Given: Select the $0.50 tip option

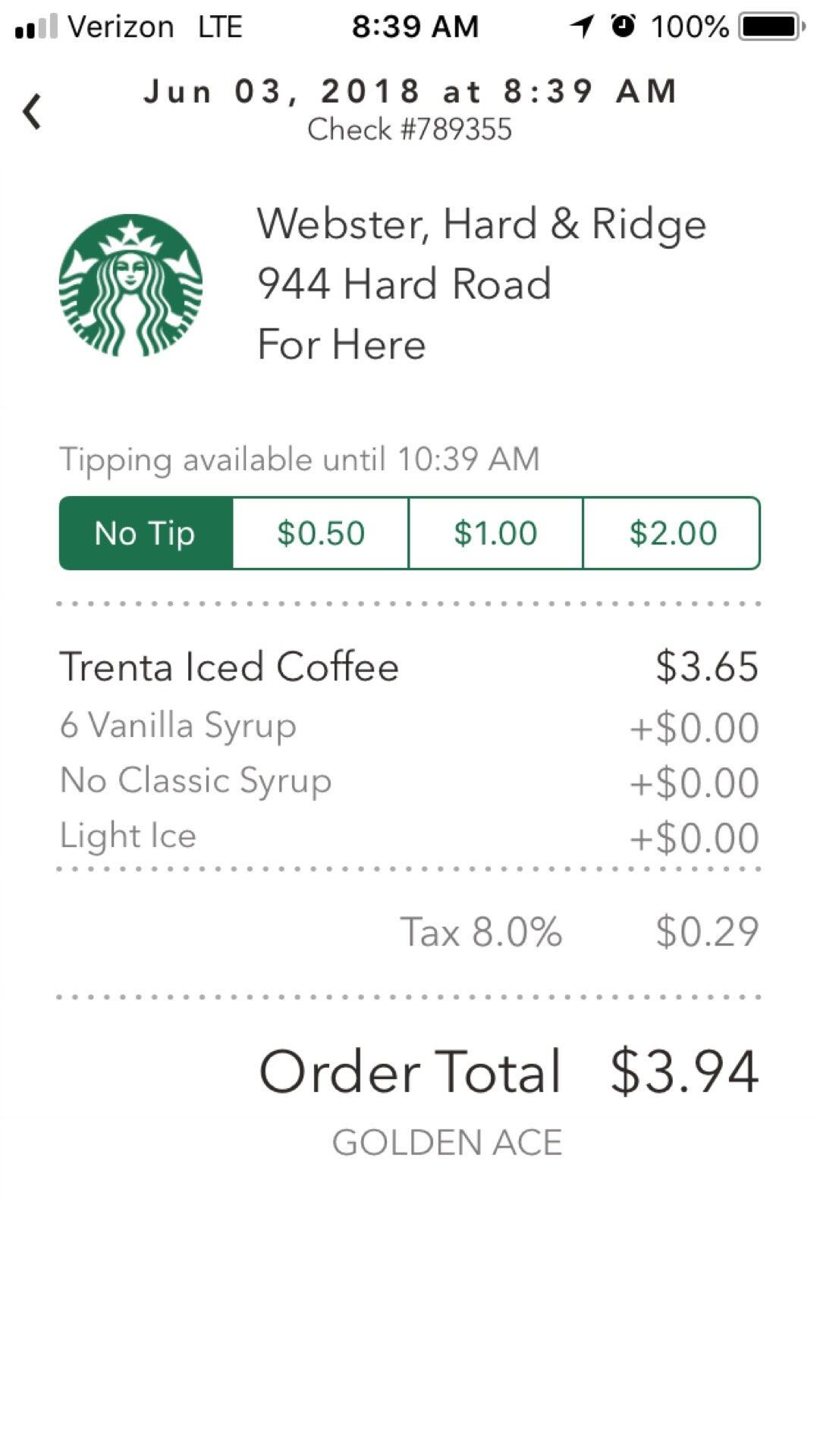Looking at the screenshot, I should (321, 532).
